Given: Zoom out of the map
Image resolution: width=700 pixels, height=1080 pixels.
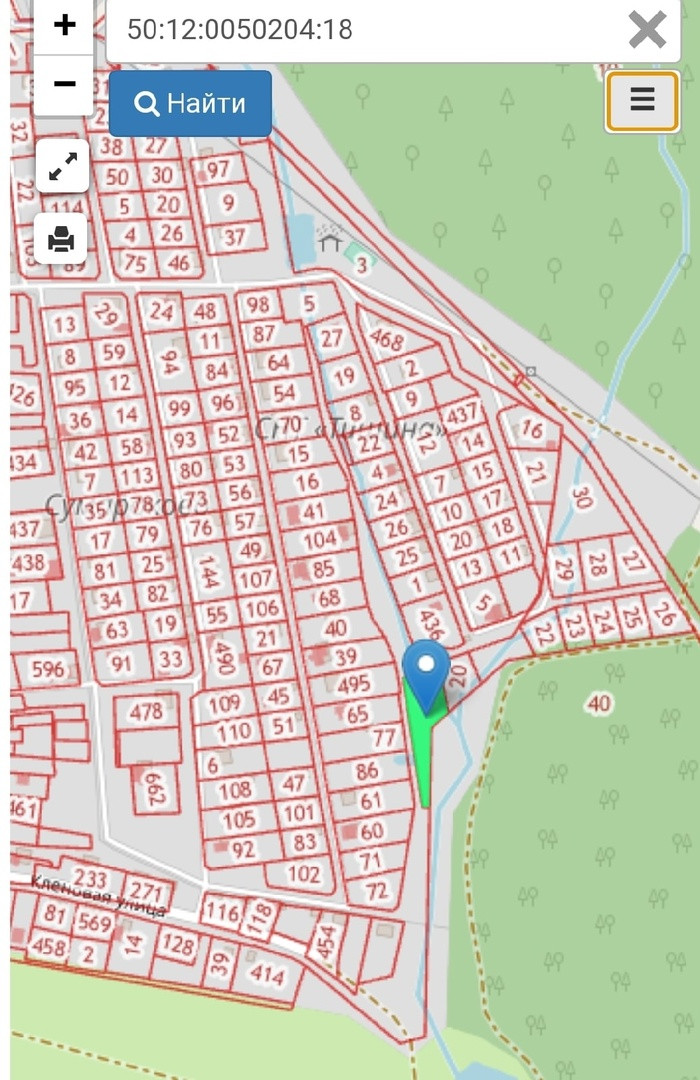Looking at the screenshot, I should pyautogui.click(x=65, y=85).
